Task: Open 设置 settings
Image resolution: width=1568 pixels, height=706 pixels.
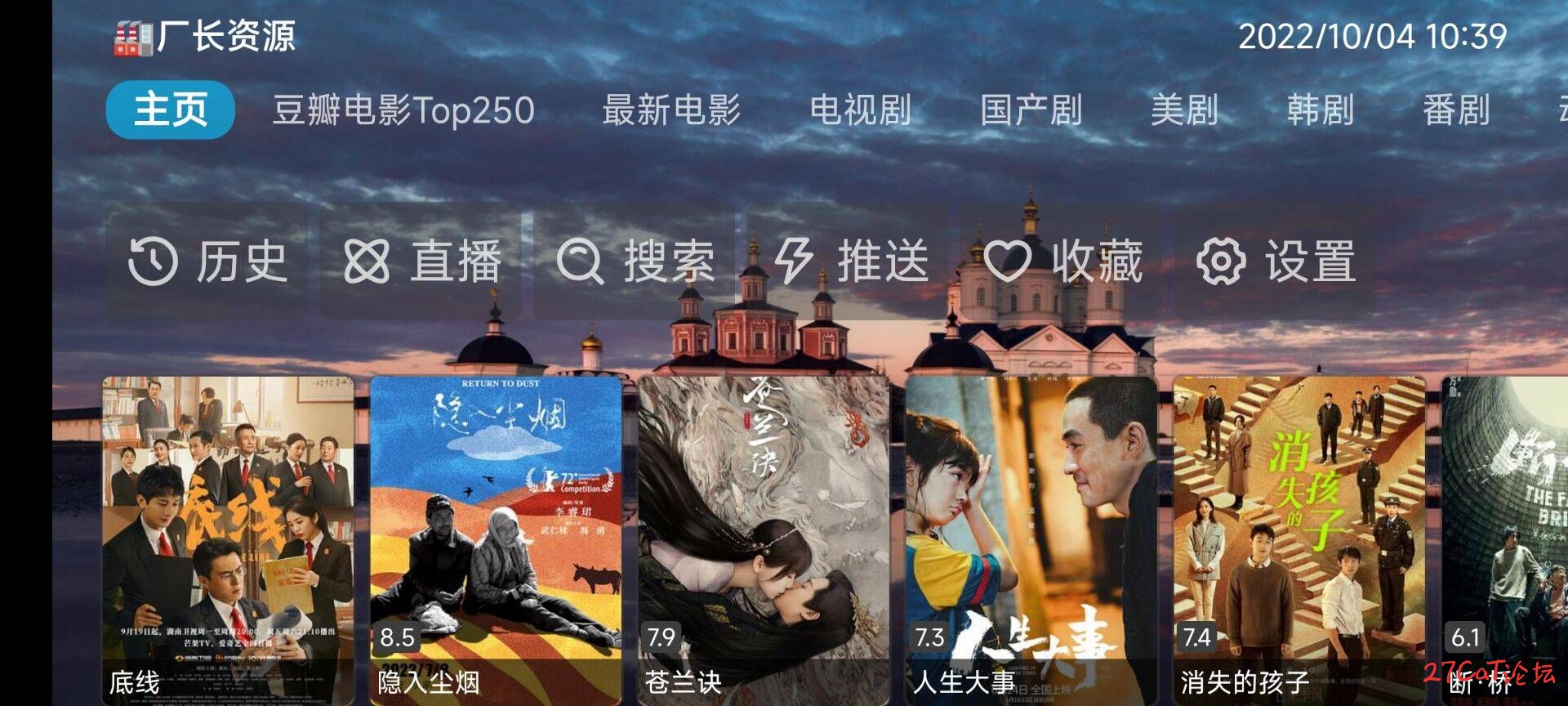Action: click(1276, 261)
